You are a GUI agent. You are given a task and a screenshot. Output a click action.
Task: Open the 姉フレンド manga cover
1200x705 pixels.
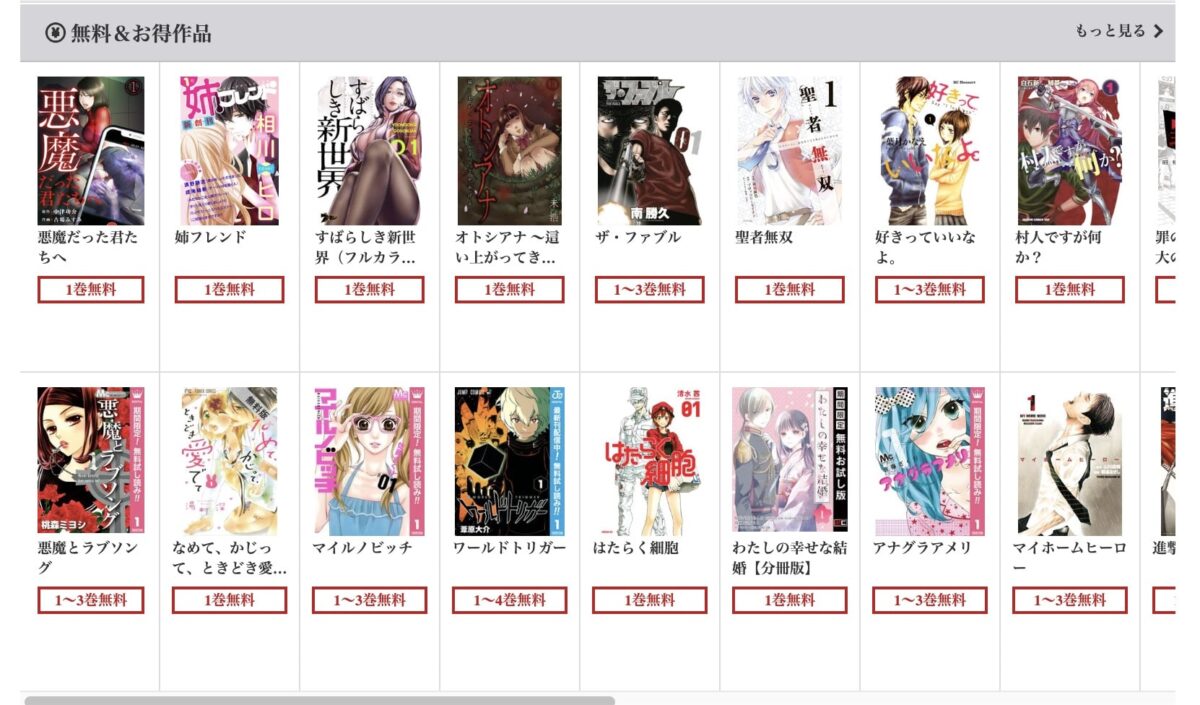click(x=229, y=151)
